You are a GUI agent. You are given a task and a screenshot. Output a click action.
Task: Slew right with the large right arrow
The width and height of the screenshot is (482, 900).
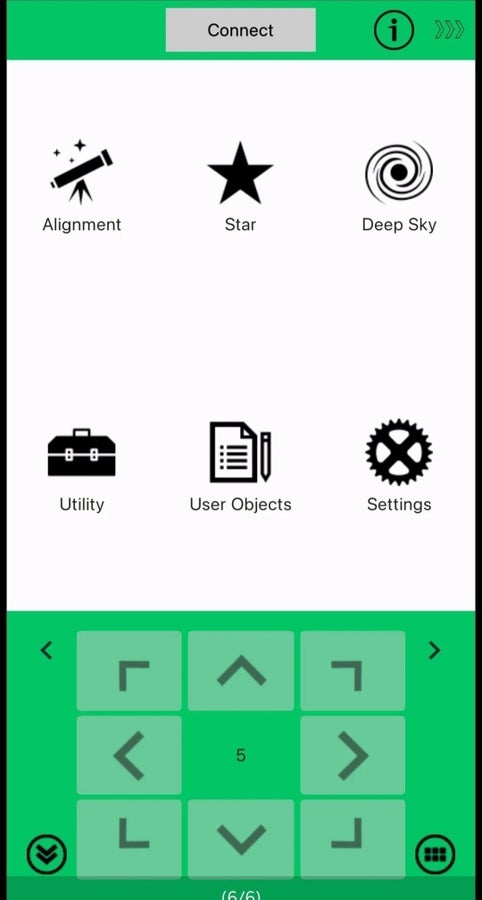(x=353, y=755)
